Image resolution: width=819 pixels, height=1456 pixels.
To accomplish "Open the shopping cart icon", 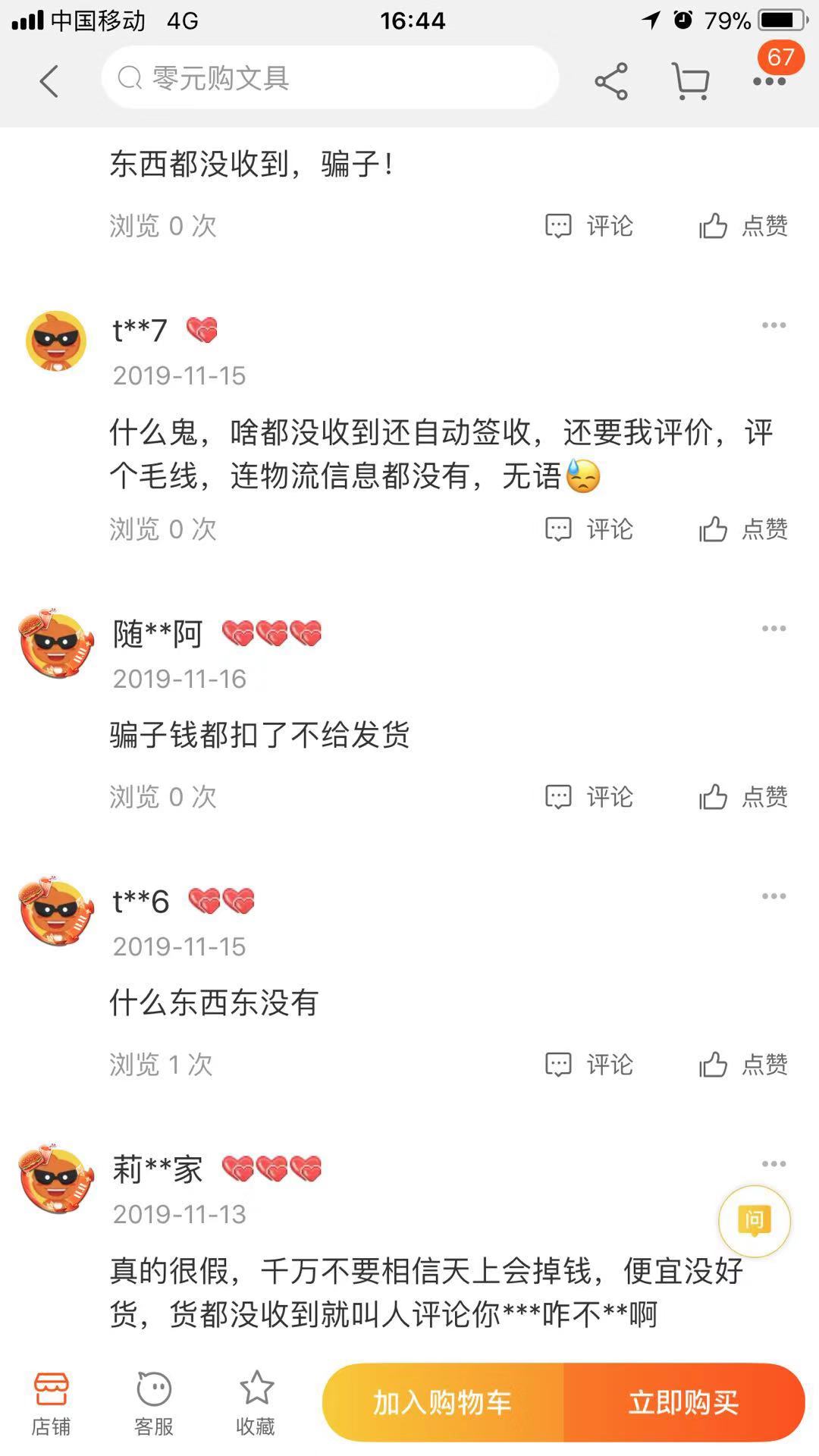I will (690, 81).
